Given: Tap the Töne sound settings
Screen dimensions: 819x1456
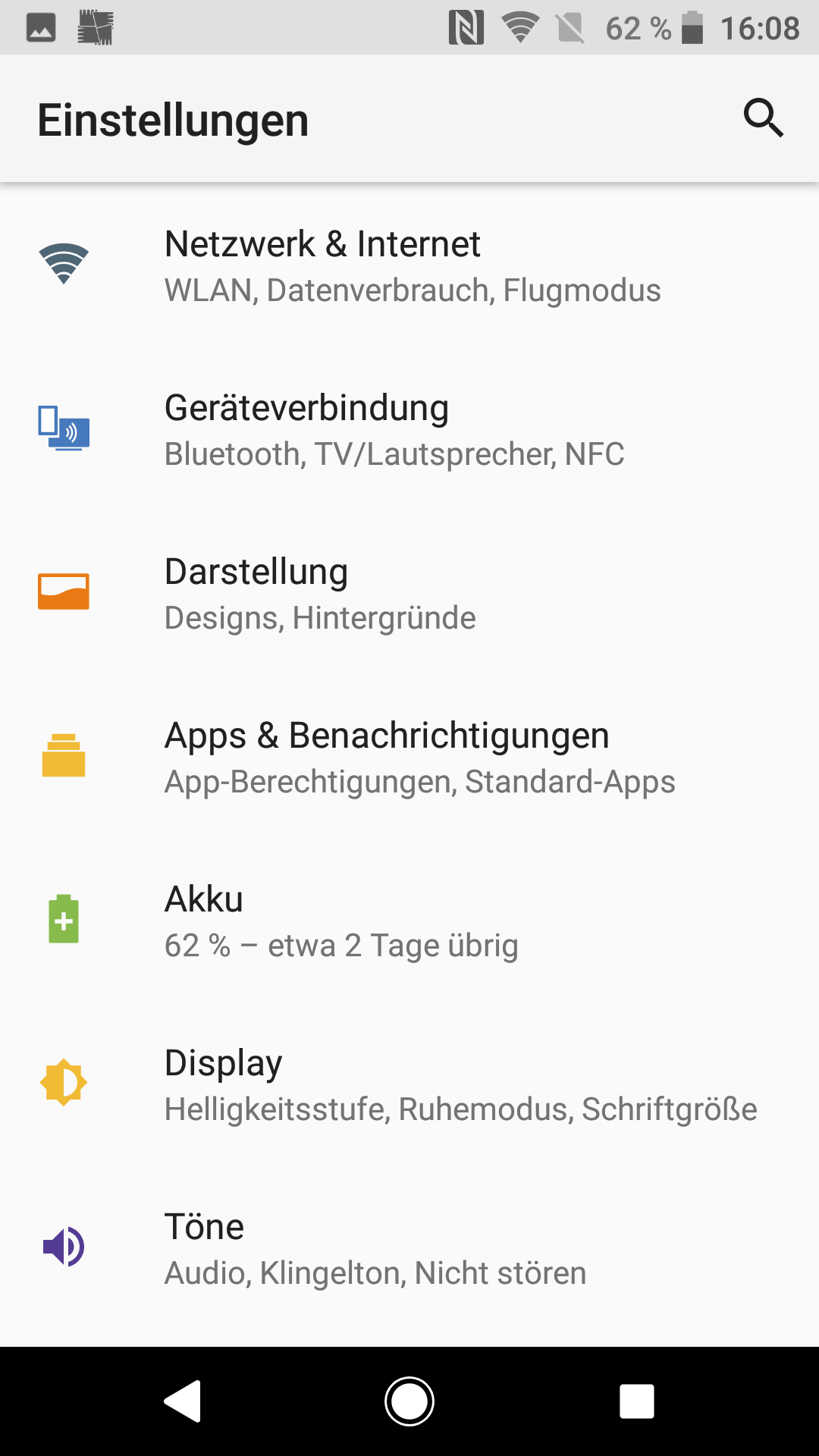Looking at the screenshot, I should click(x=409, y=1248).
